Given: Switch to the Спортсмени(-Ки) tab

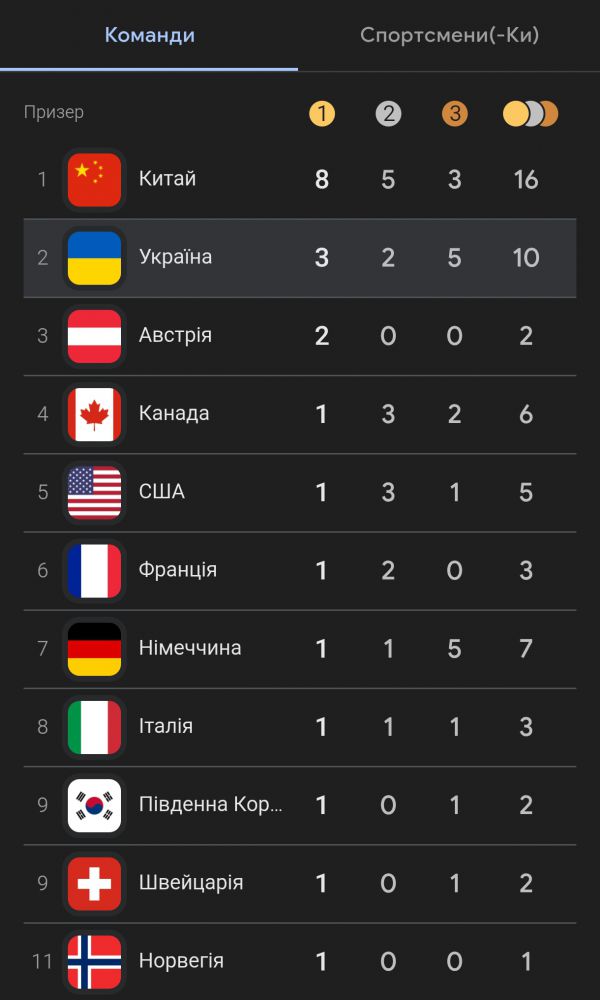Looking at the screenshot, I should click(x=449, y=35).
